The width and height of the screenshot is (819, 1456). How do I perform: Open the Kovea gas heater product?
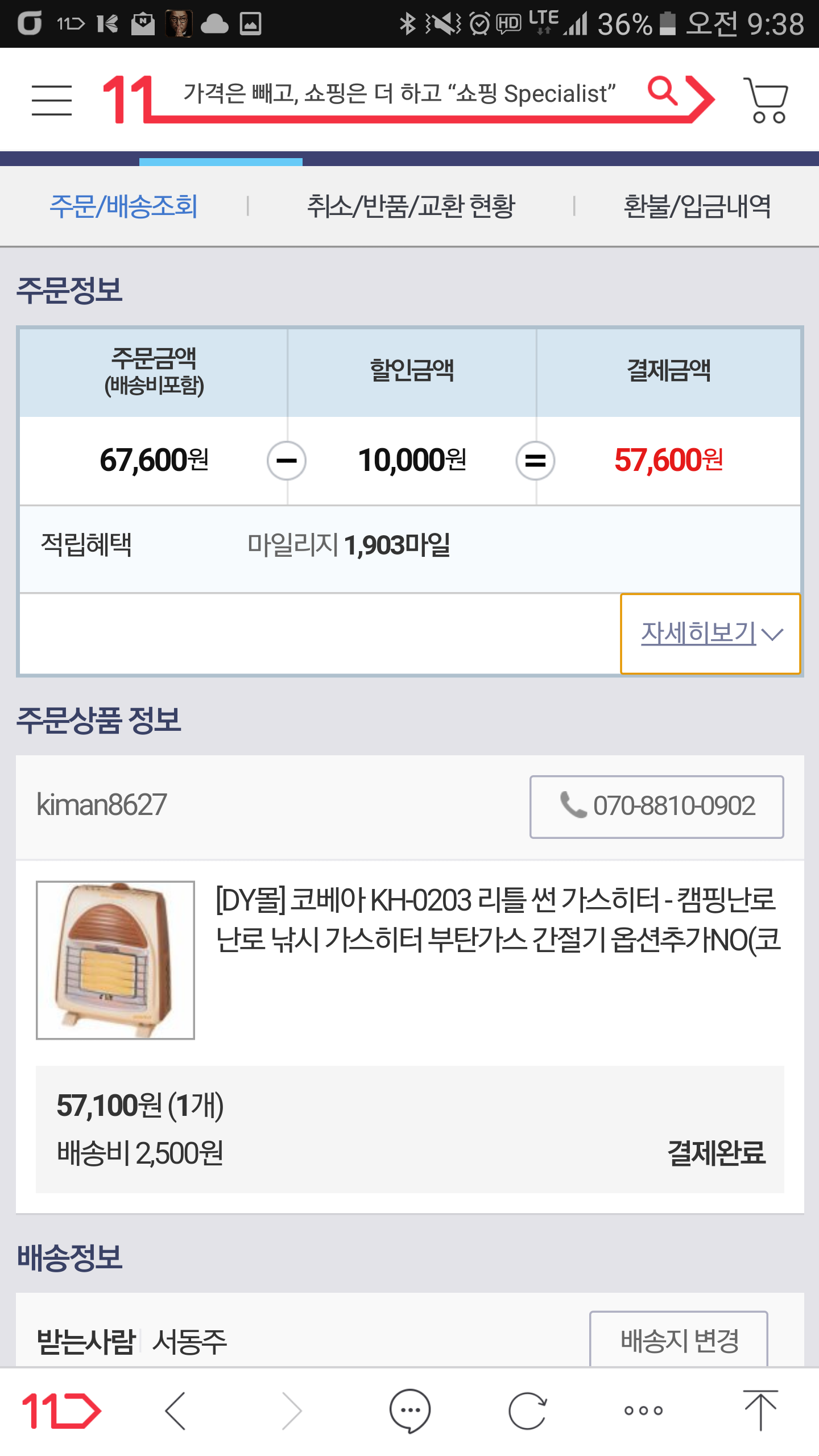pos(498,920)
